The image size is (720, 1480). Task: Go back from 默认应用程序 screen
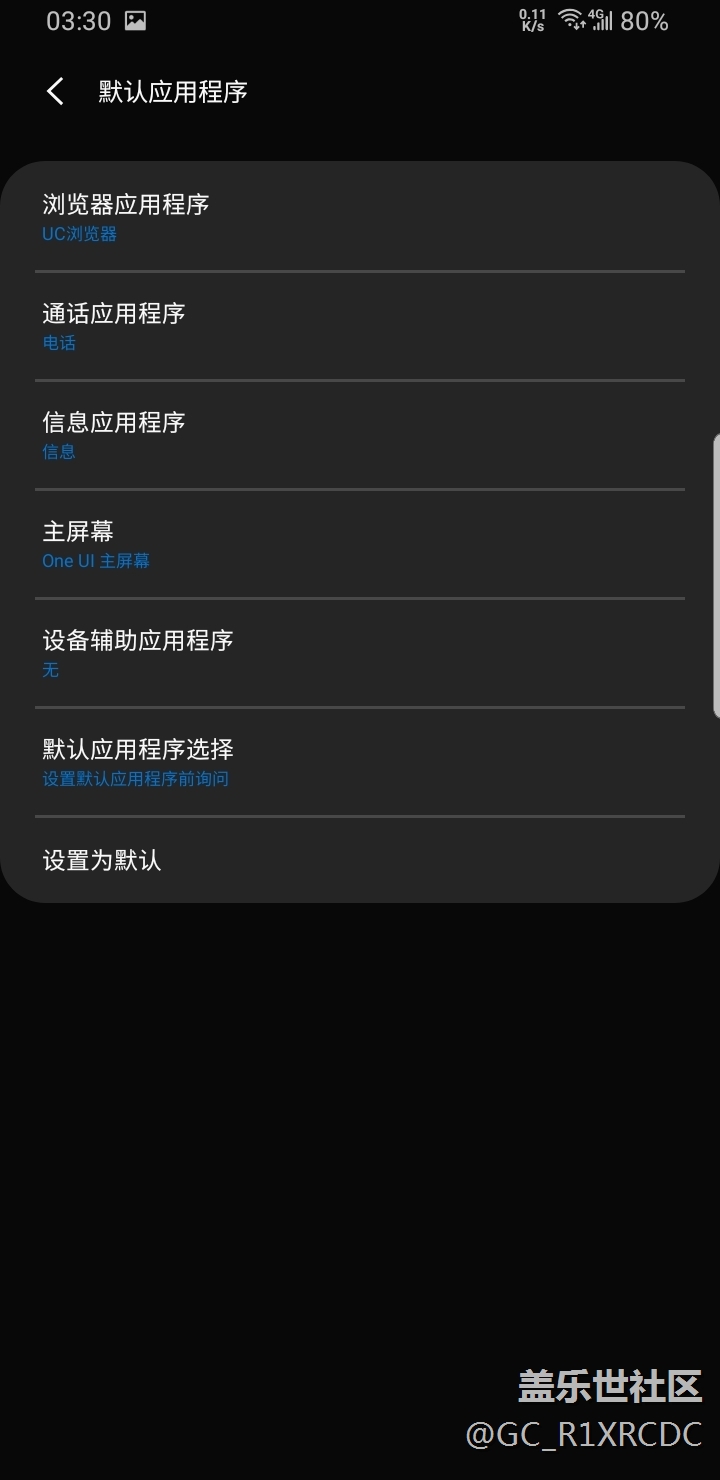(x=55, y=92)
